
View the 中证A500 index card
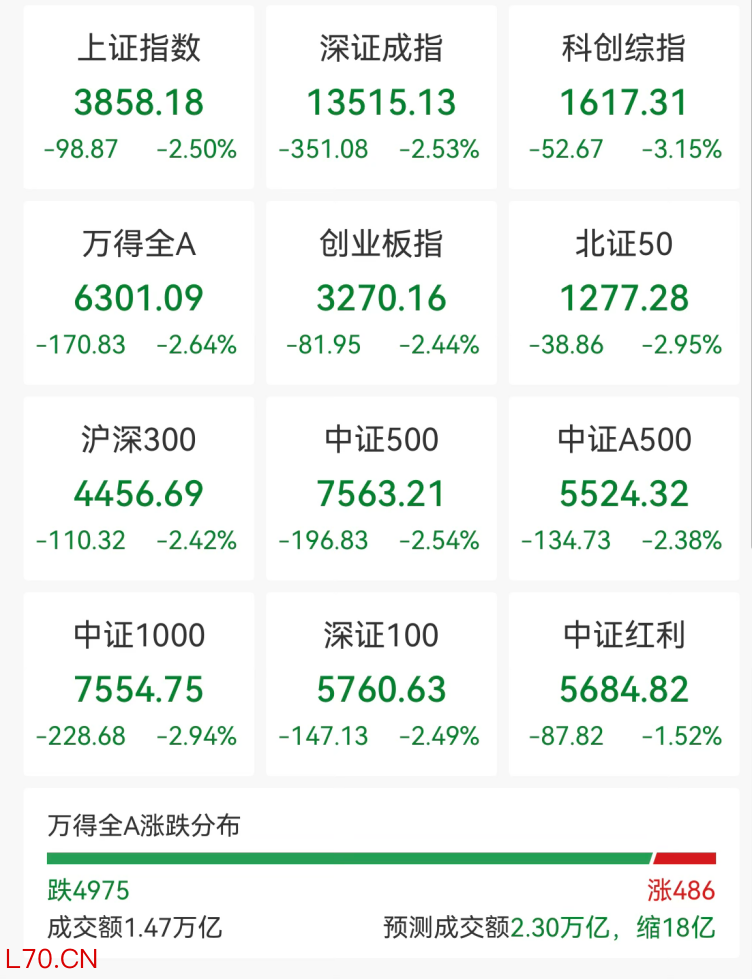[x=624, y=490]
